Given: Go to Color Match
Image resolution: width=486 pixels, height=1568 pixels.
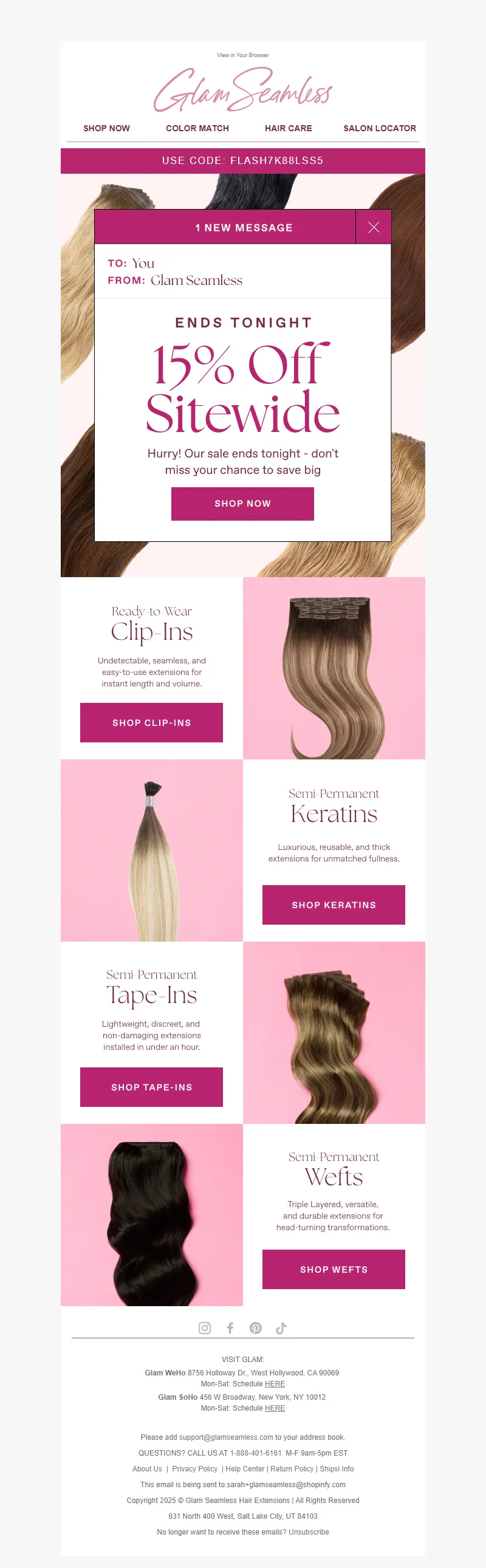Looking at the screenshot, I should [x=197, y=128].
